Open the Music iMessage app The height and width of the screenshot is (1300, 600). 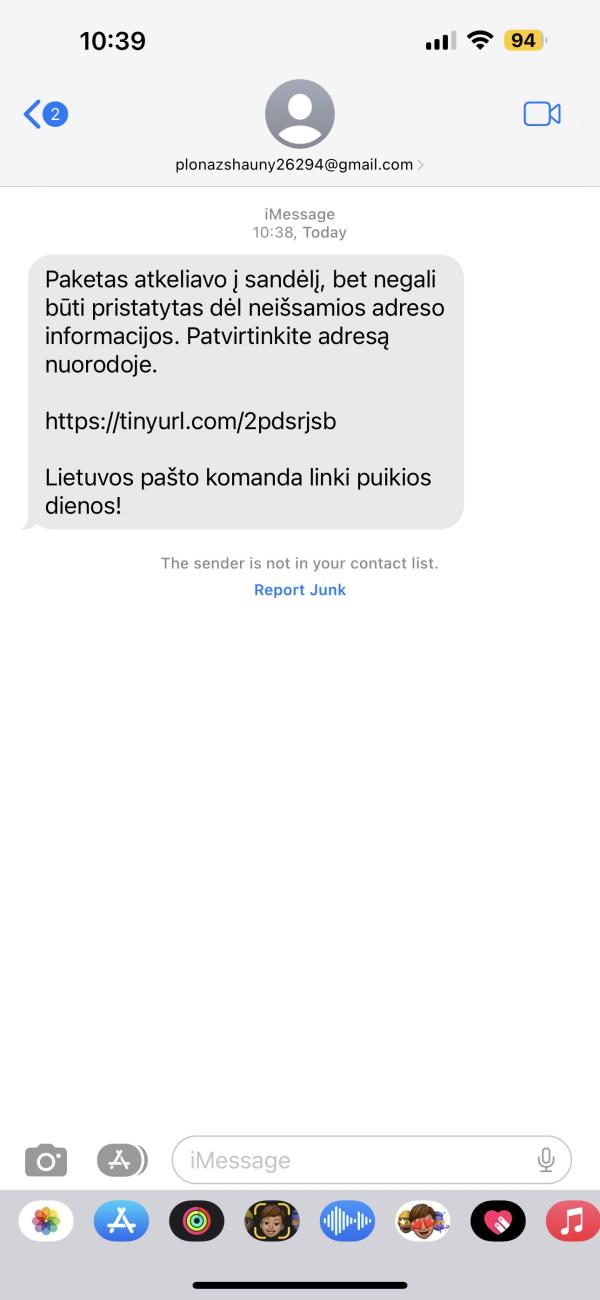573,1221
